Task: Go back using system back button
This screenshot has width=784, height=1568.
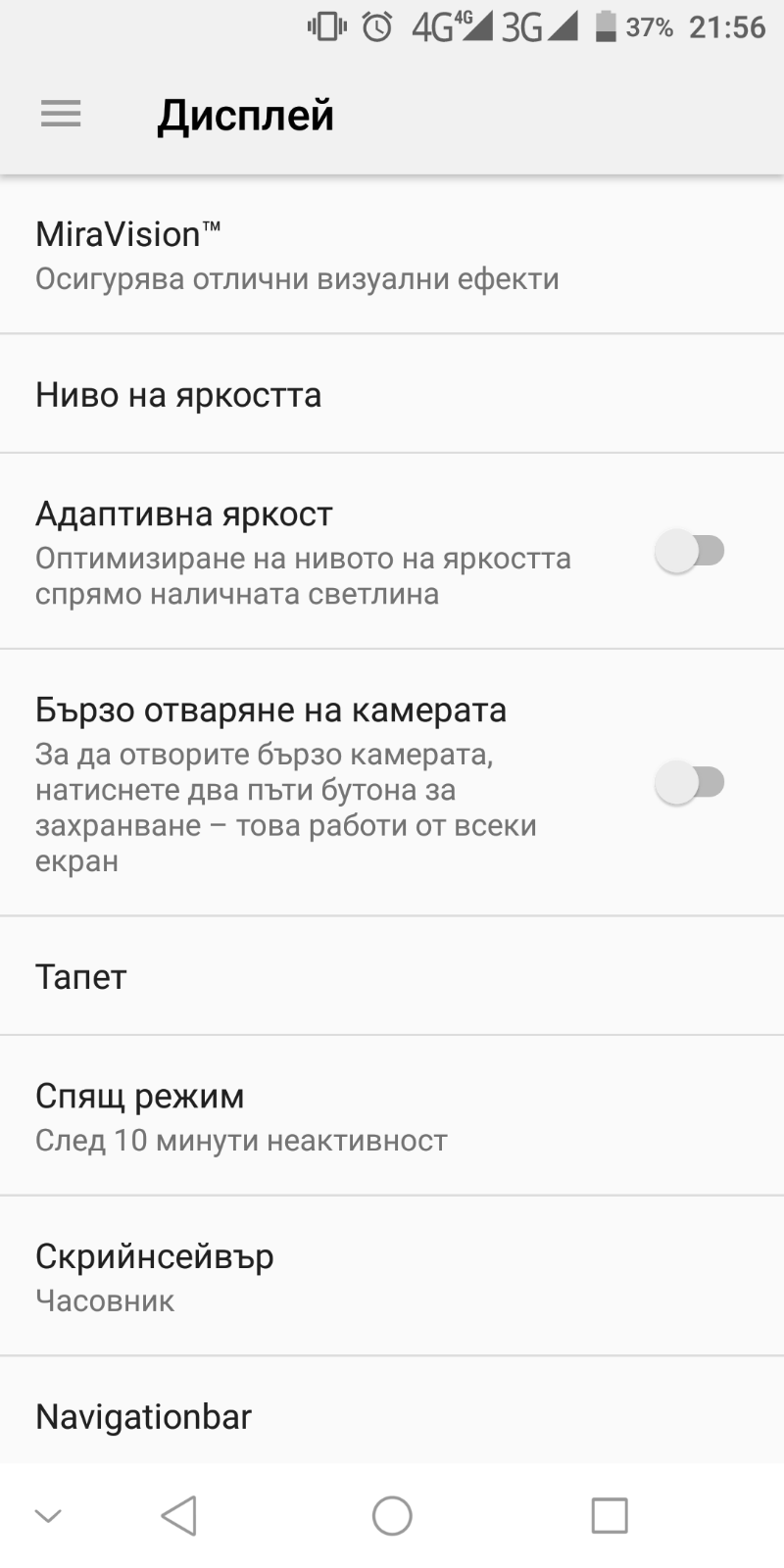Action: 179,1516
